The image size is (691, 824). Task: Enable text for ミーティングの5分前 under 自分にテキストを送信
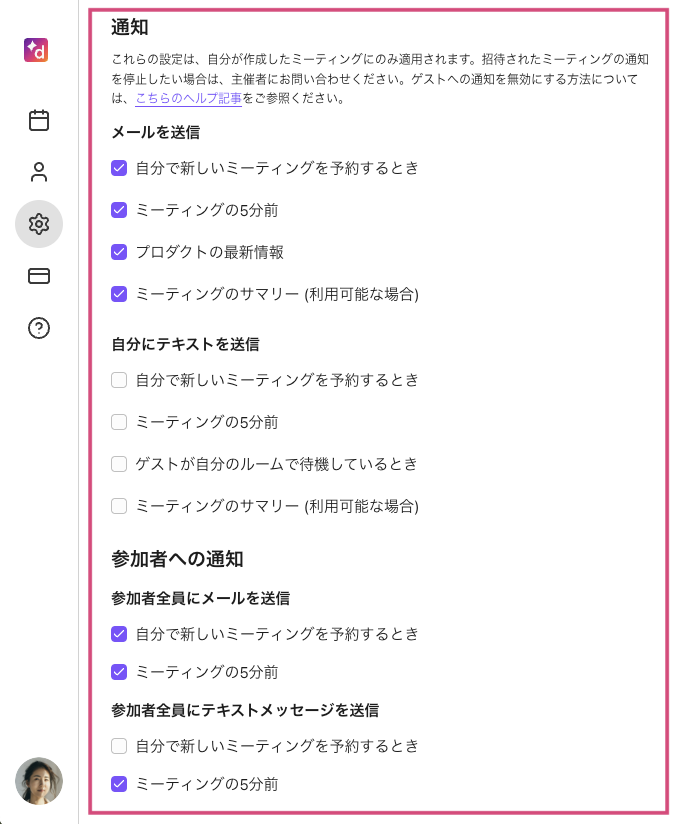(119, 422)
